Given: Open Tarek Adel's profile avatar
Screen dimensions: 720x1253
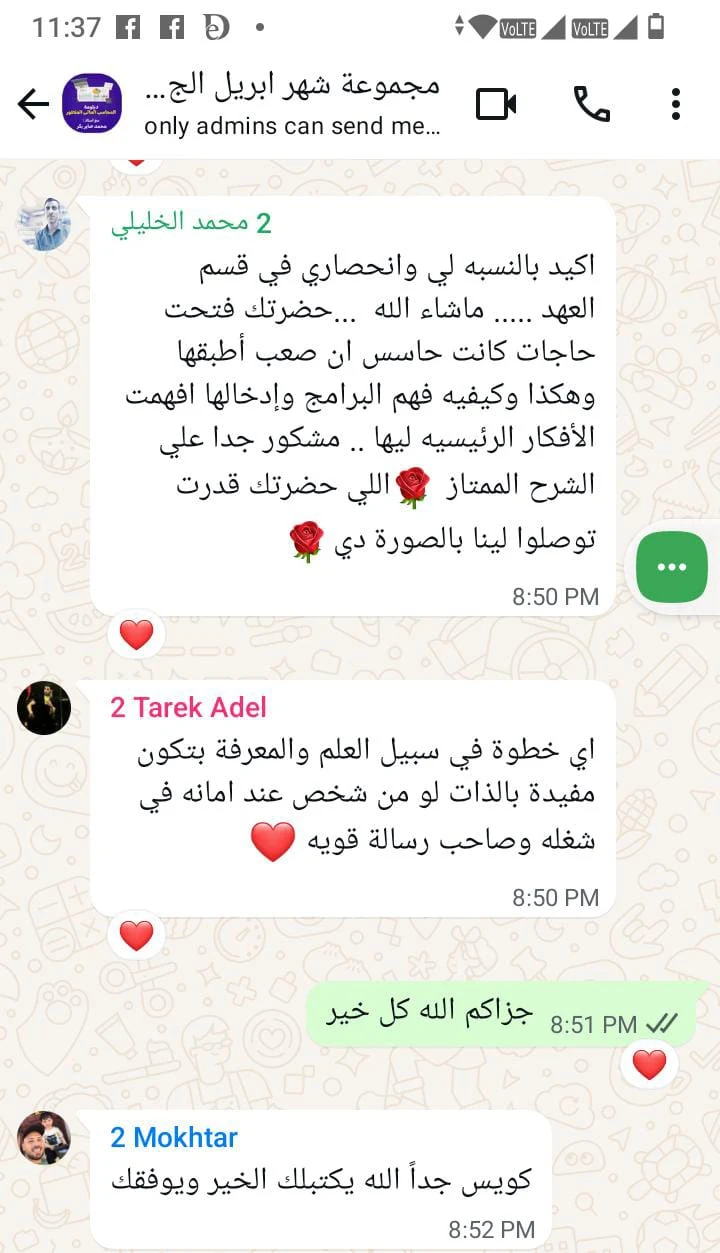Looking at the screenshot, I should [x=44, y=708].
